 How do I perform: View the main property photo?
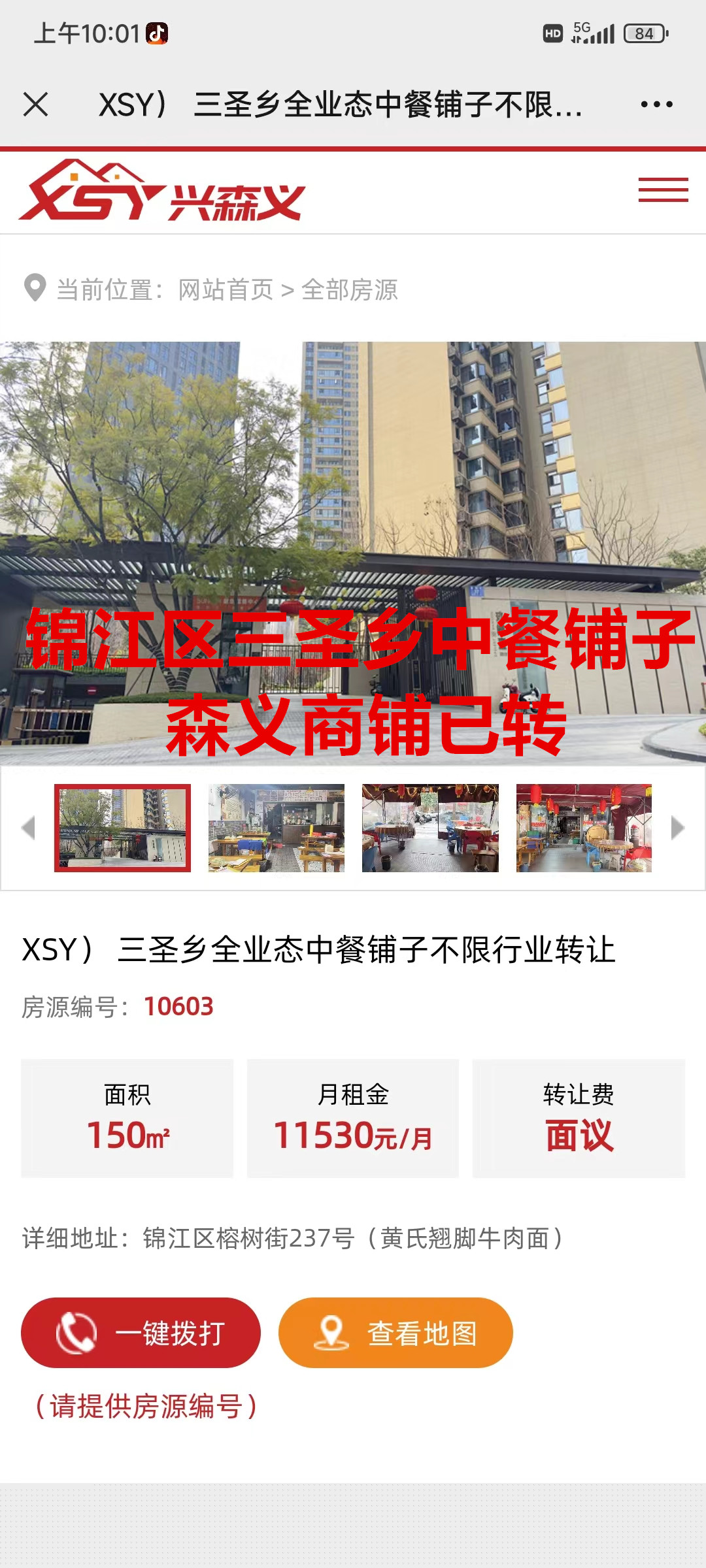[x=353, y=553]
